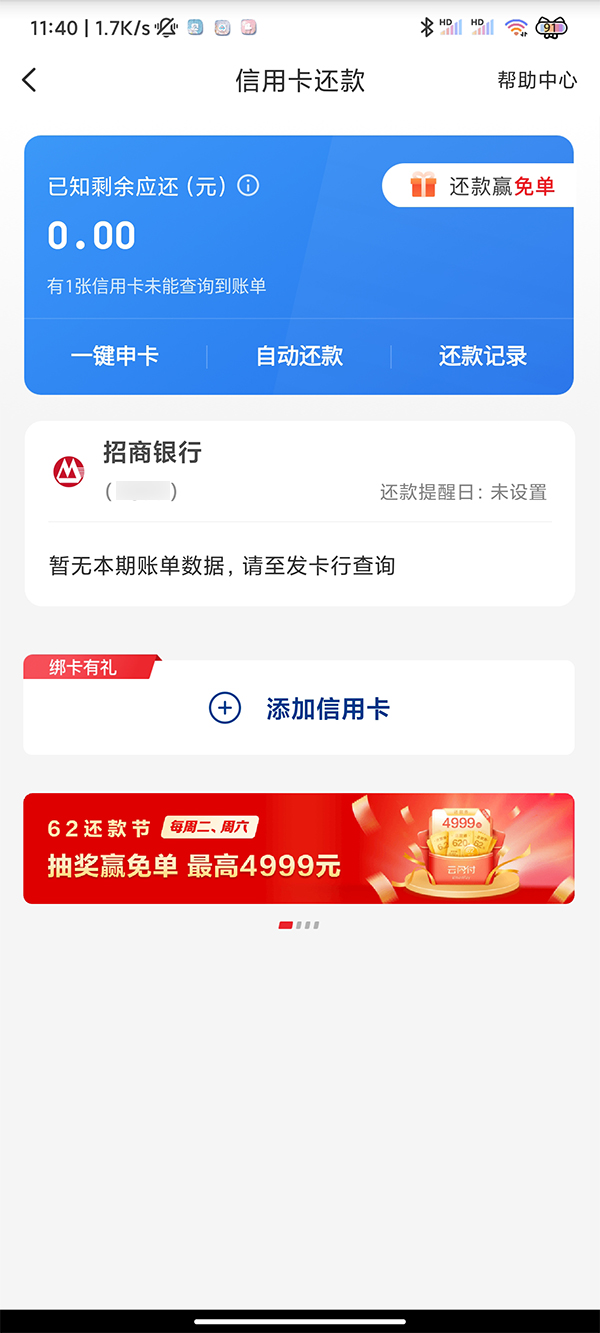Screen dimensions: 600x1333
Task: Tap the info icon next to 已知剩余应还
Action: [248, 186]
